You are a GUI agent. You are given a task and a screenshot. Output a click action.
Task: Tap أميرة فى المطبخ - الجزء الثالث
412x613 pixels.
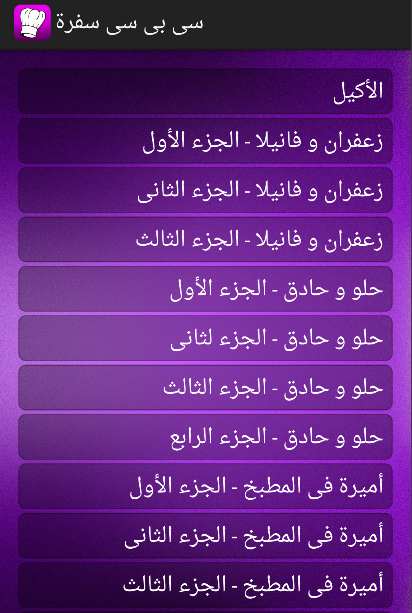click(x=206, y=585)
